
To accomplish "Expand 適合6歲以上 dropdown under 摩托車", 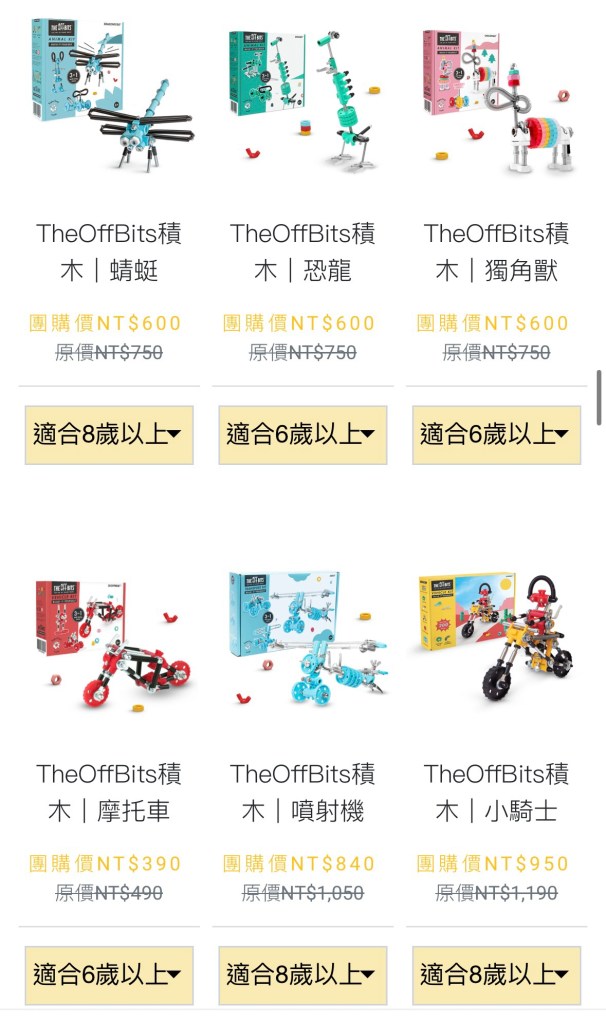I will click(109, 975).
